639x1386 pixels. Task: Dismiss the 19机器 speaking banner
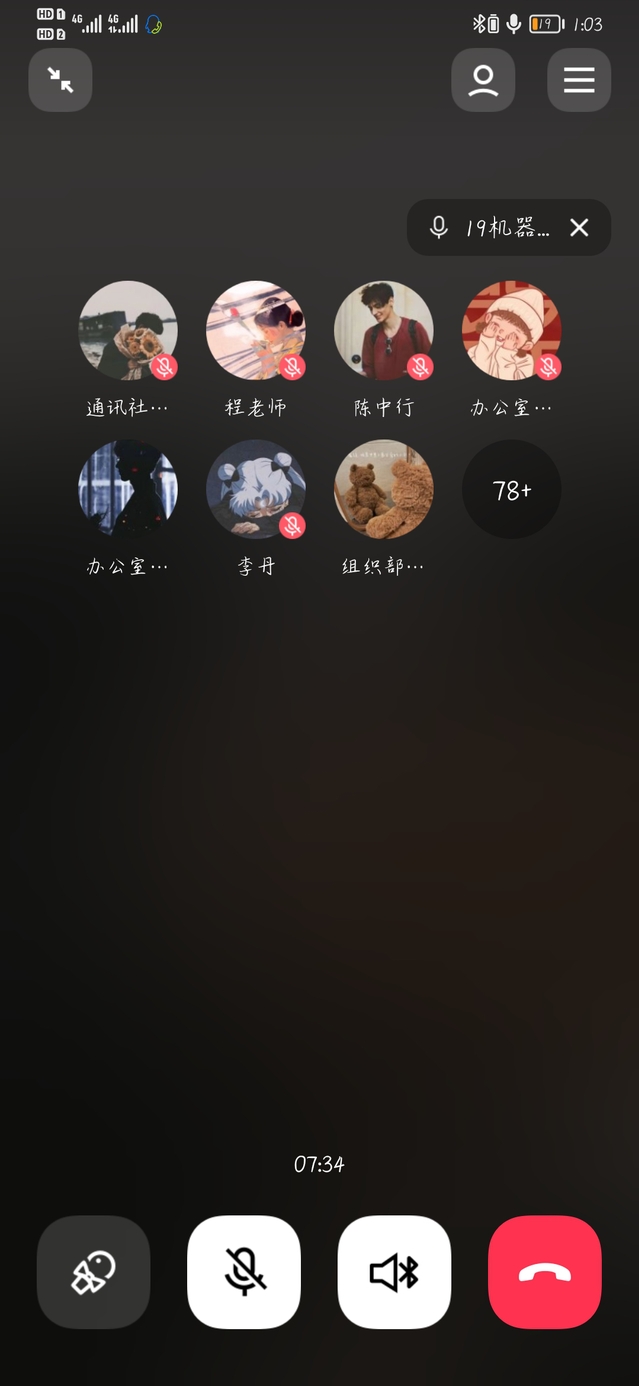point(579,228)
